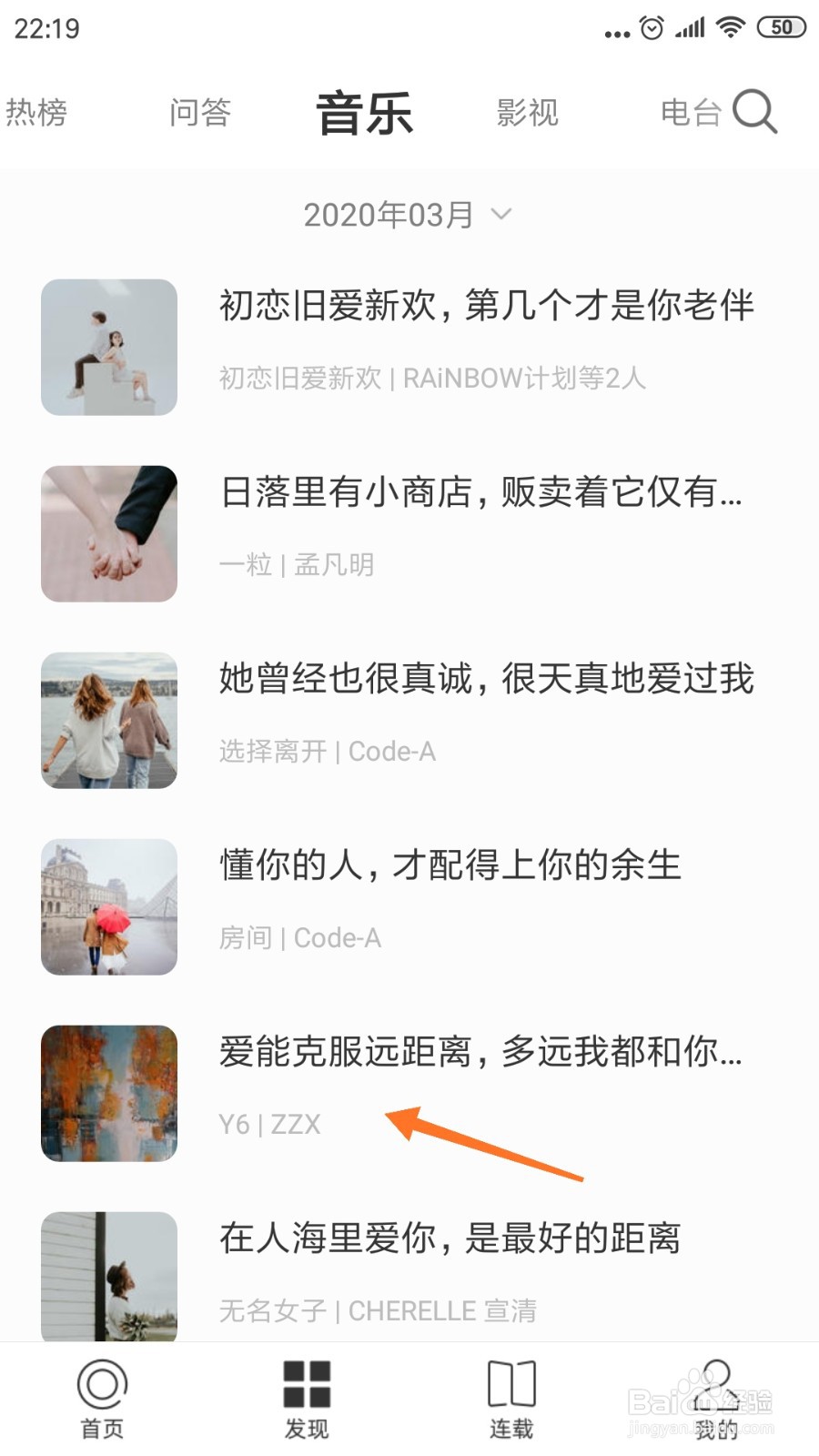The width and height of the screenshot is (819, 1456).
Task: Open 爱能克服远距离 article
Action: tap(409, 1093)
